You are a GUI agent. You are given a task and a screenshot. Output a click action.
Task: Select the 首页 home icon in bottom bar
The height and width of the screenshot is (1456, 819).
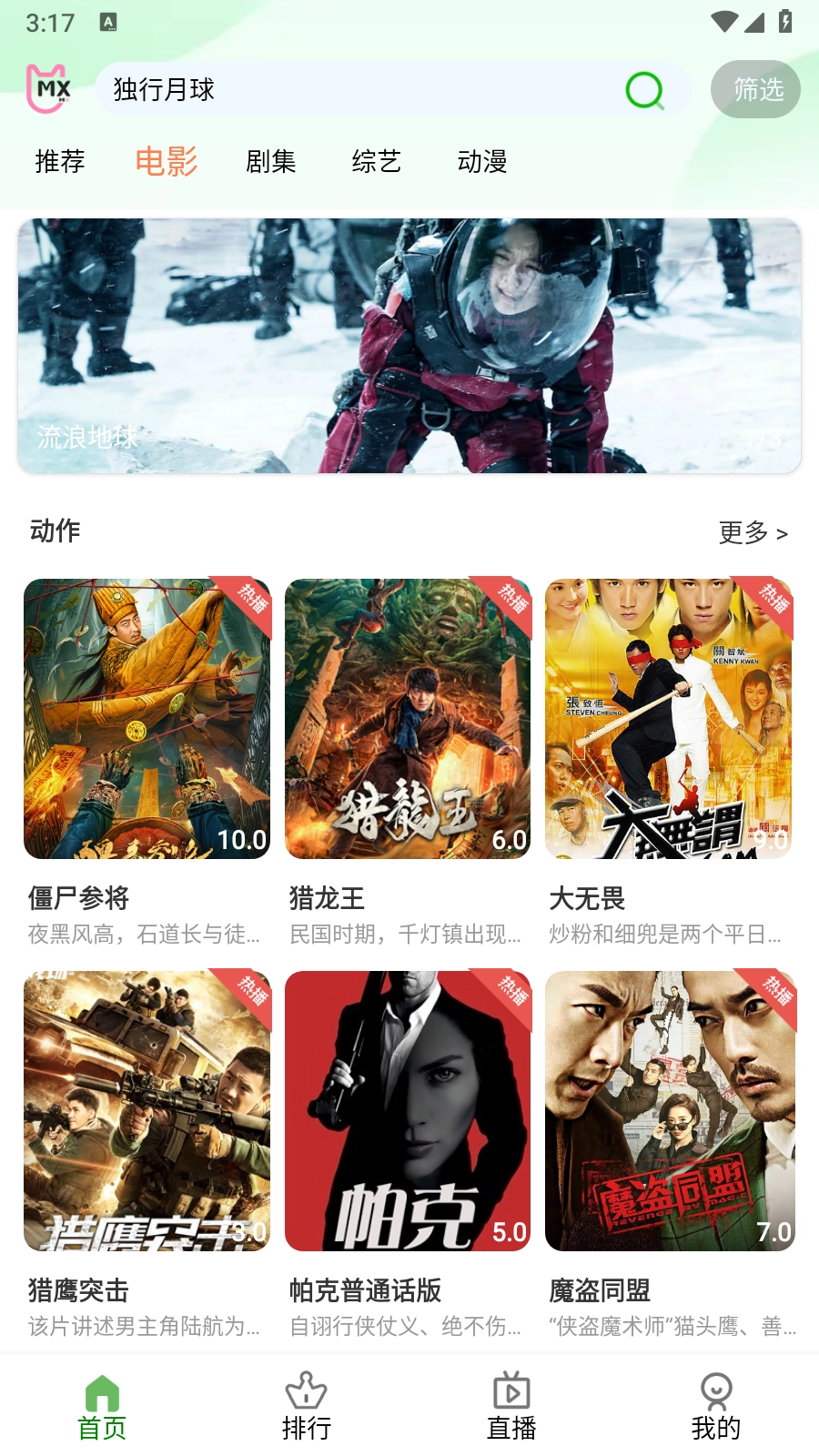click(102, 1393)
